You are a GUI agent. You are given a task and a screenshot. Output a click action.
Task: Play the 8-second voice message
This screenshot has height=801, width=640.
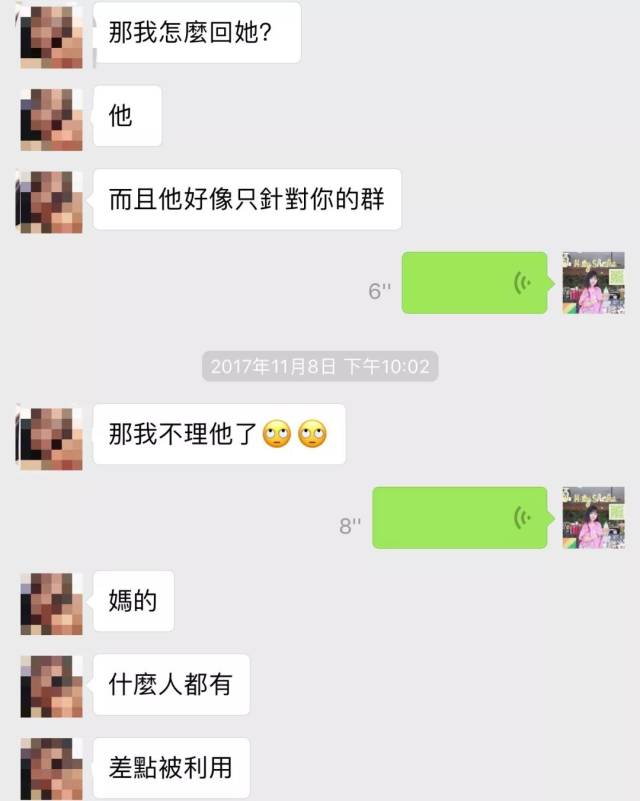460,518
